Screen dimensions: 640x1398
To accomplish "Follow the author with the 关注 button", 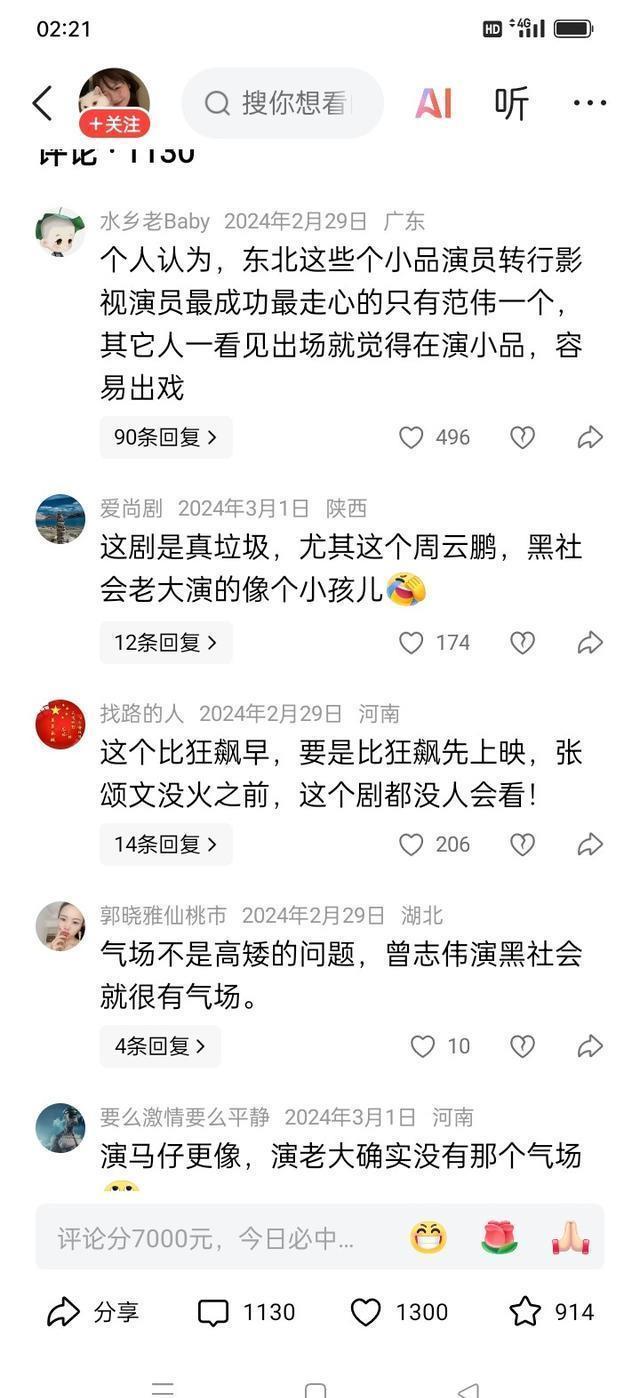I will [x=115, y=125].
